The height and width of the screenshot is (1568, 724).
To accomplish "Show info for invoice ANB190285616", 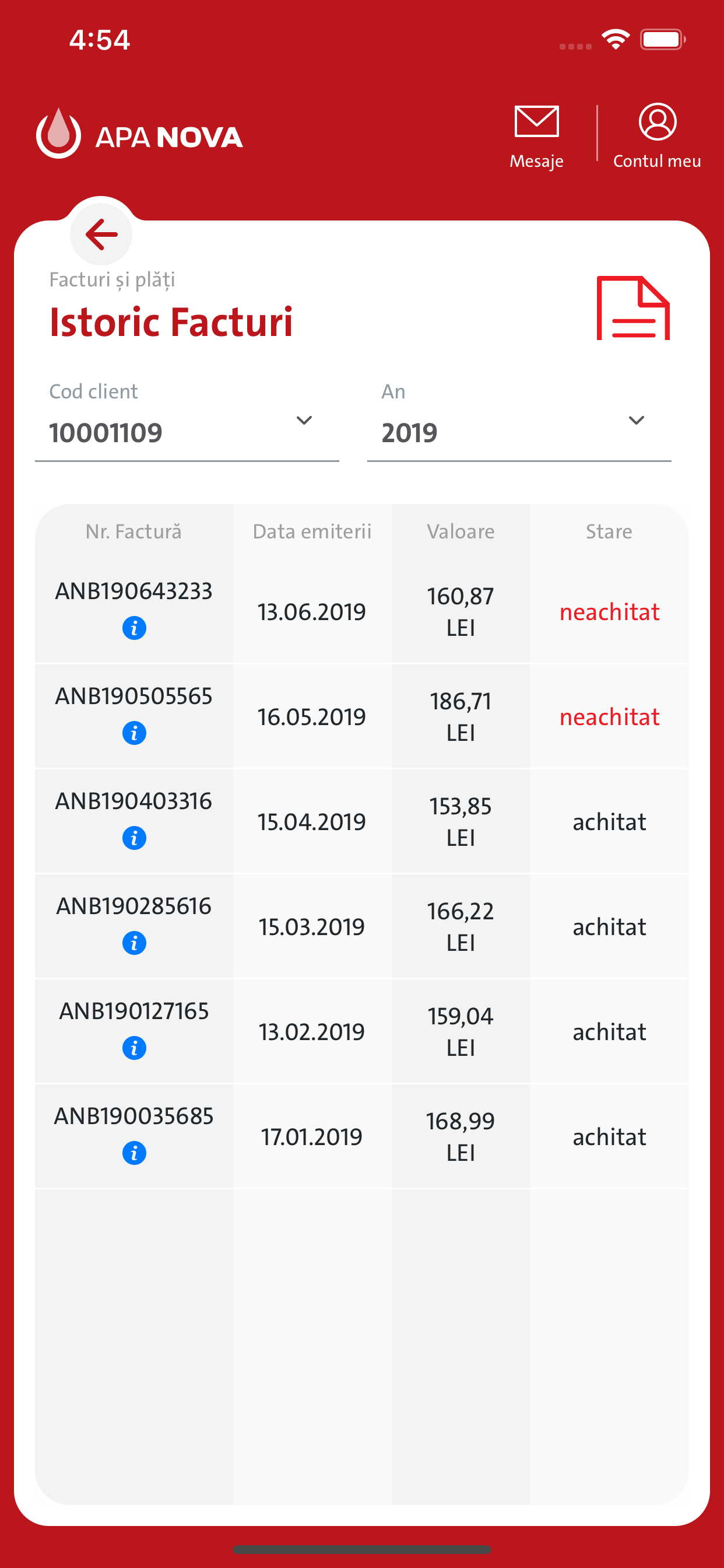I will (x=134, y=943).
